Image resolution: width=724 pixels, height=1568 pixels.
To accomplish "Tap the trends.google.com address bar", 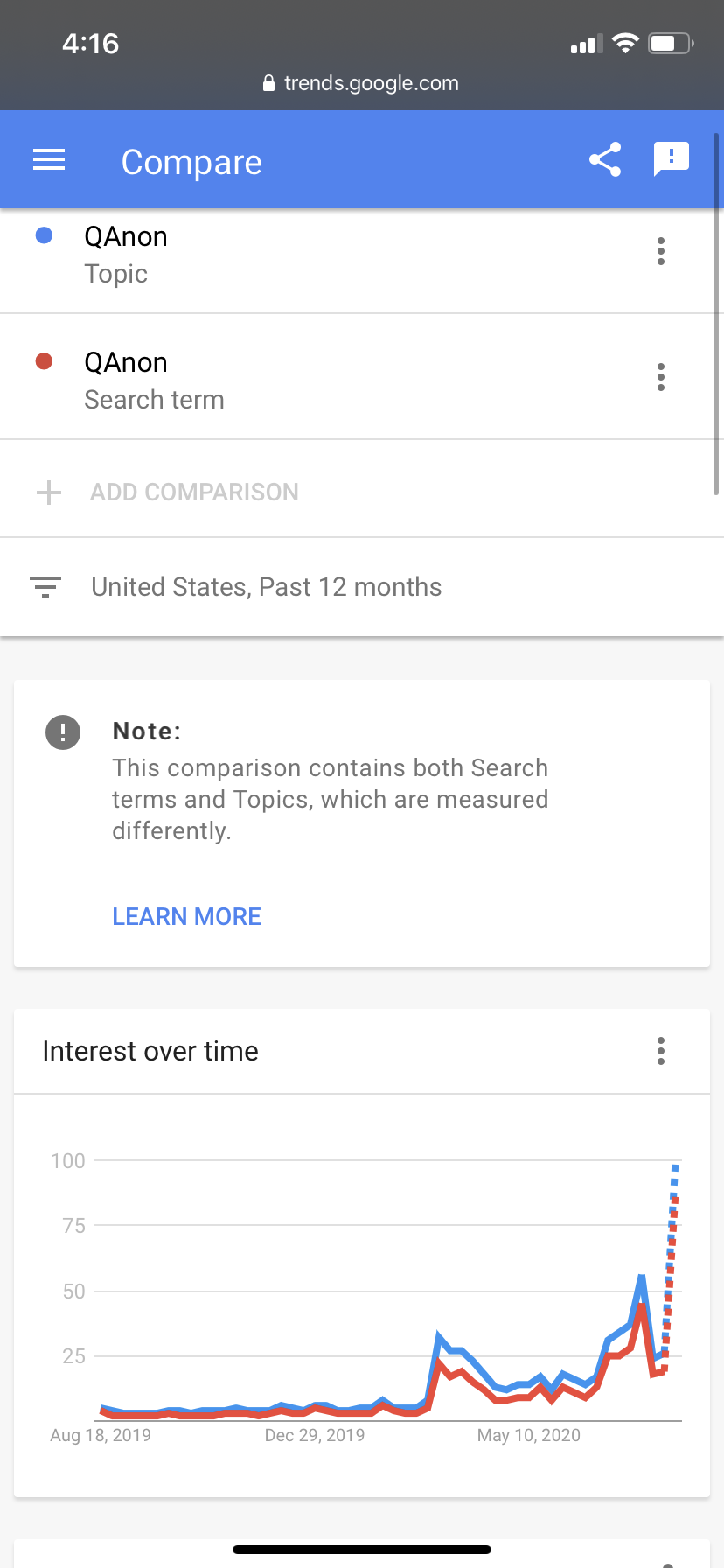I will point(361,83).
